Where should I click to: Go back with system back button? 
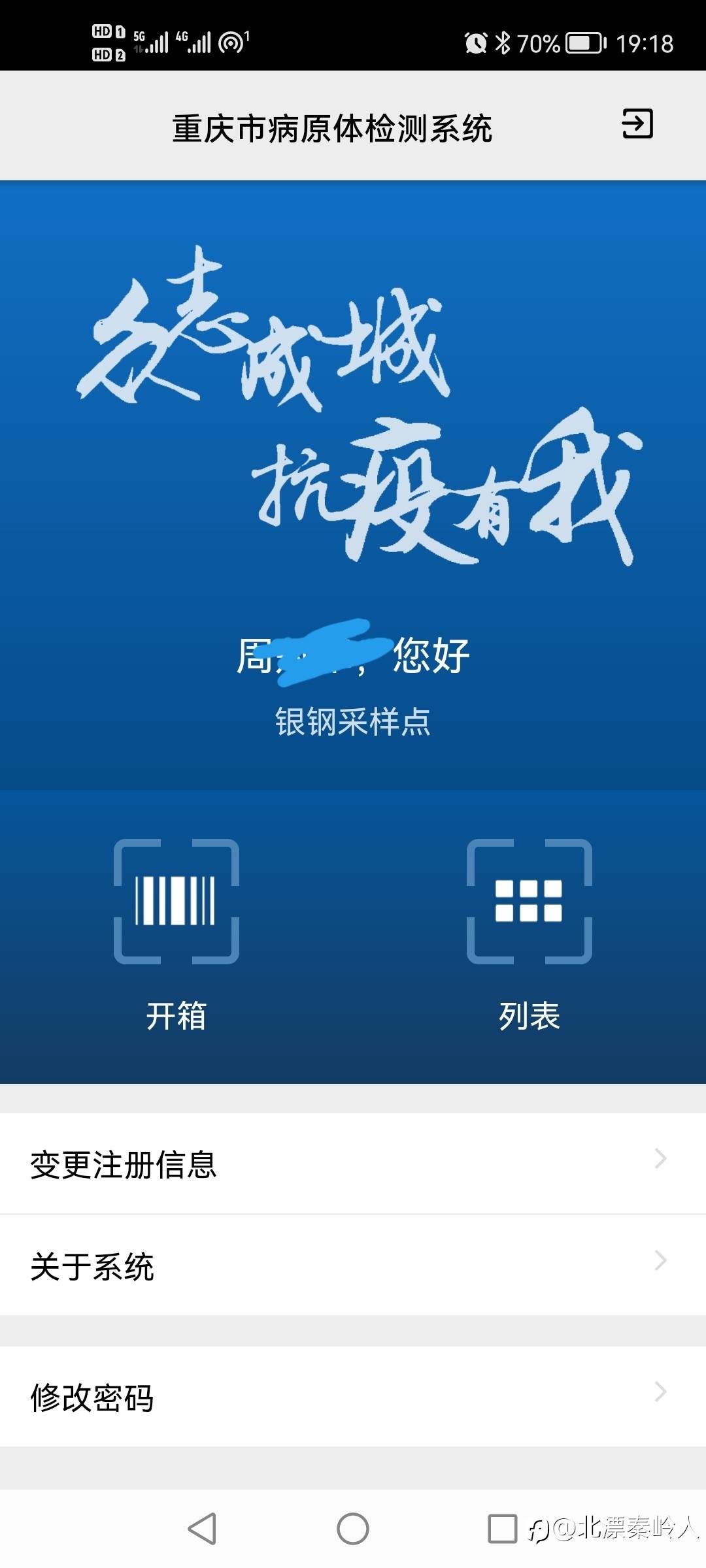coord(202,1529)
